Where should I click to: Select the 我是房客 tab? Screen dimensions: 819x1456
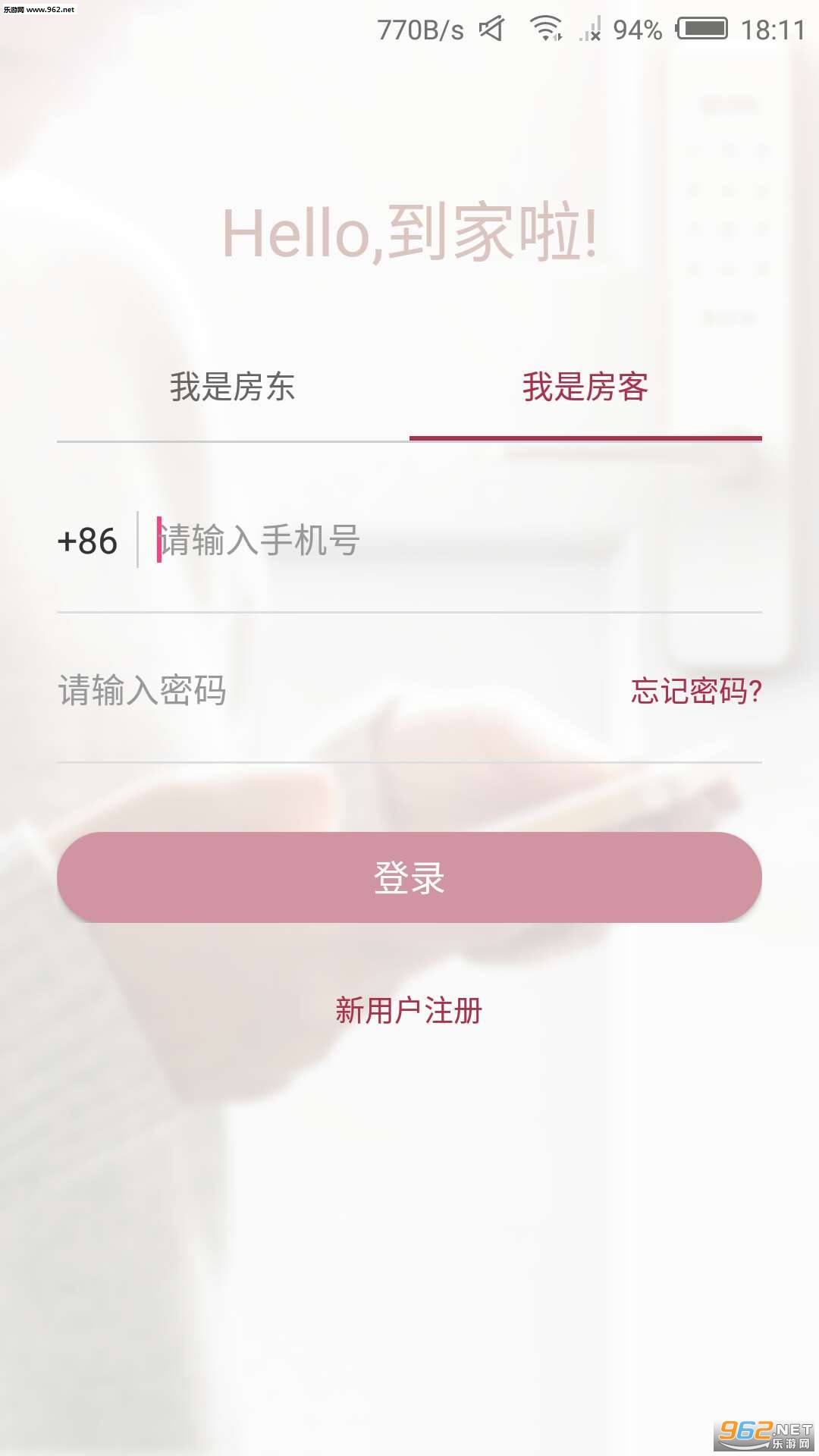[585, 388]
